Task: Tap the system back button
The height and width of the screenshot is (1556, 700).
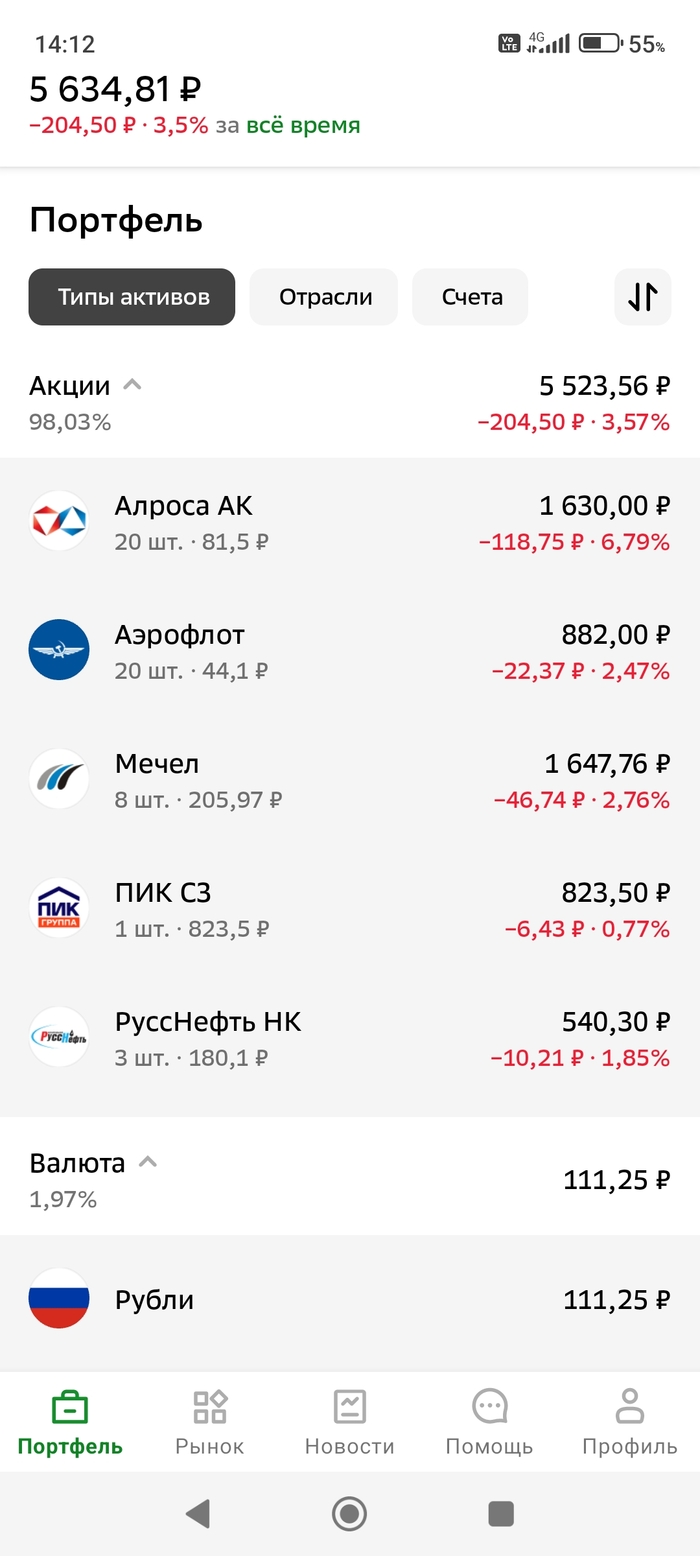Action: (x=198, y=1514)
